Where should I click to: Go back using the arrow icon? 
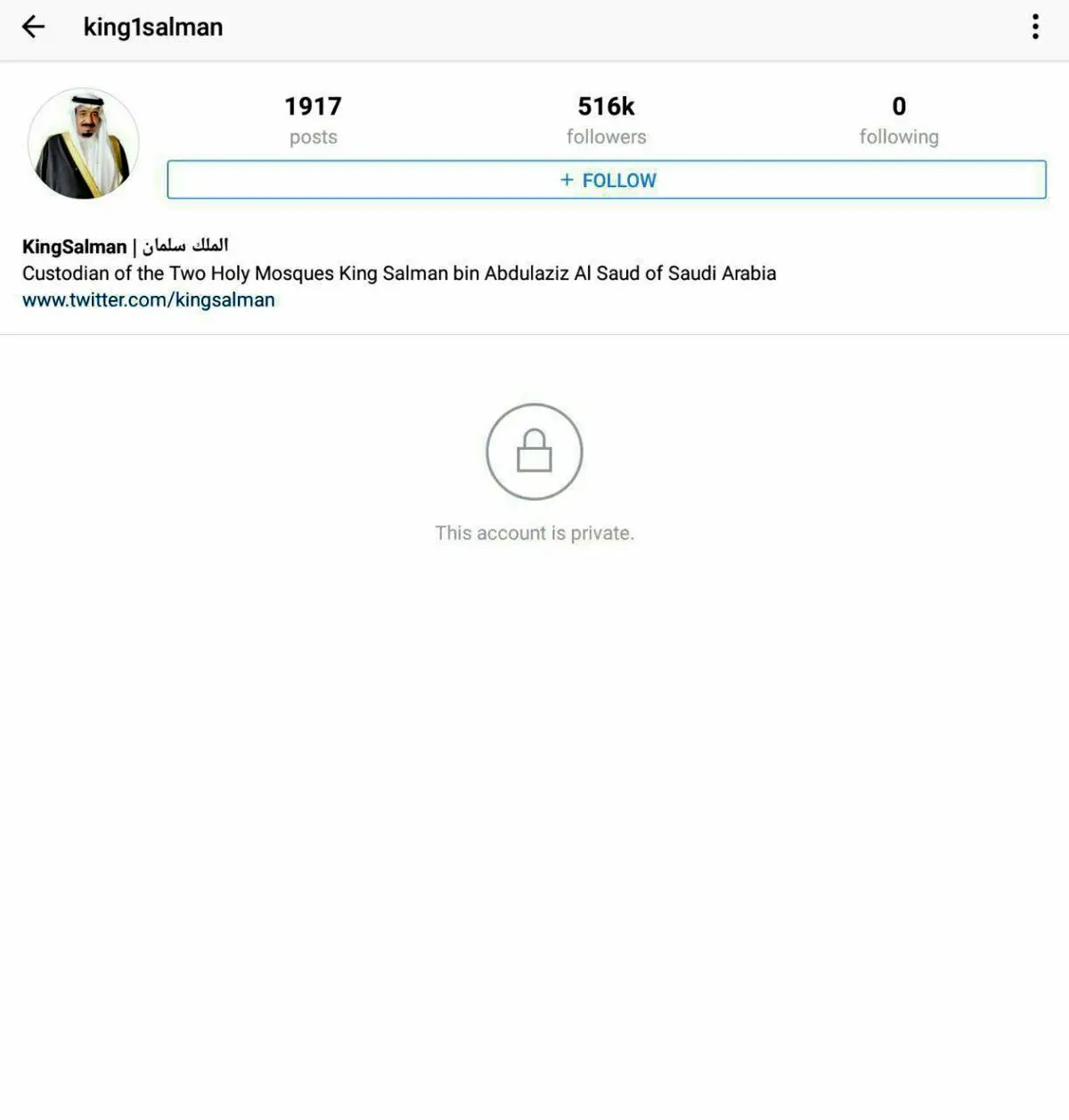33,27
